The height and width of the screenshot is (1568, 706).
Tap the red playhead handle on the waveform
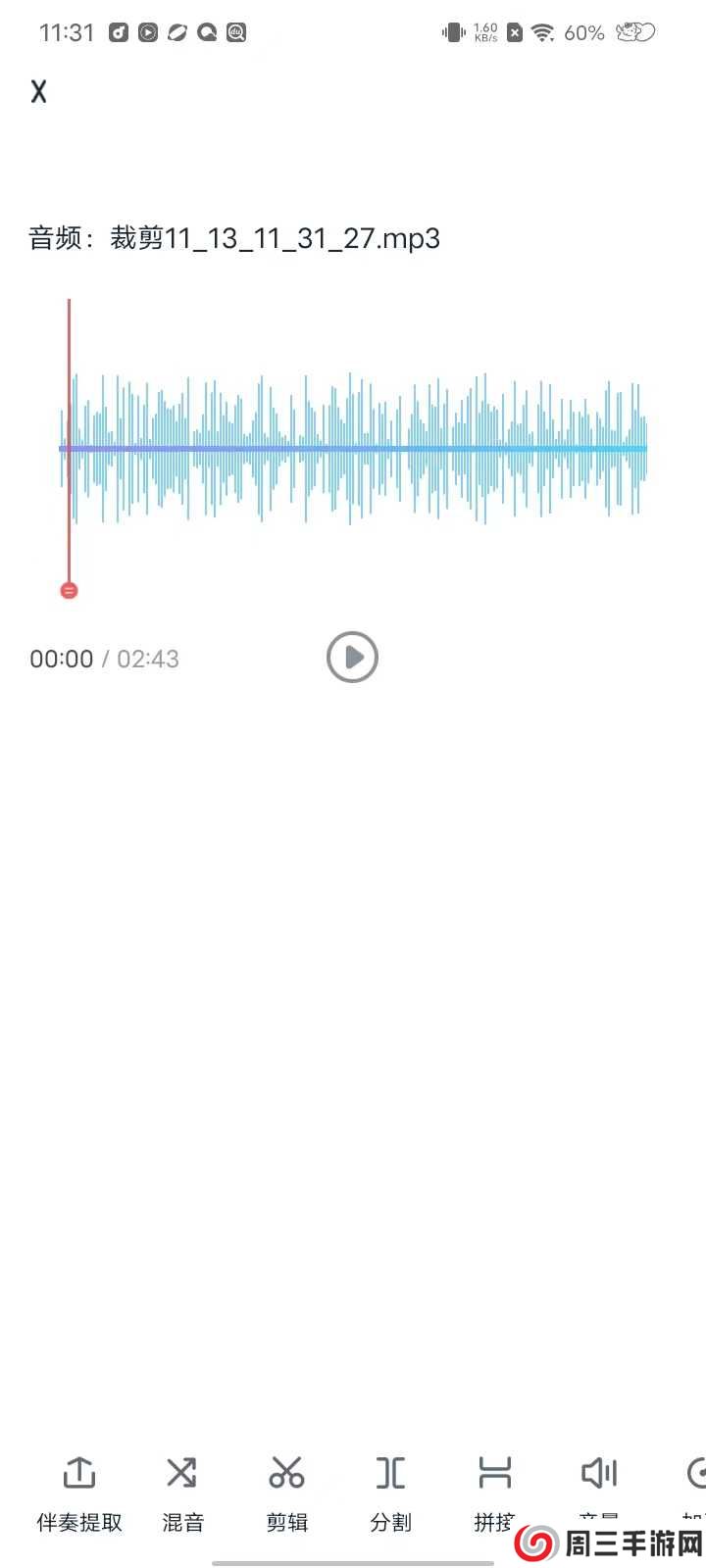(x=69, y=590)
